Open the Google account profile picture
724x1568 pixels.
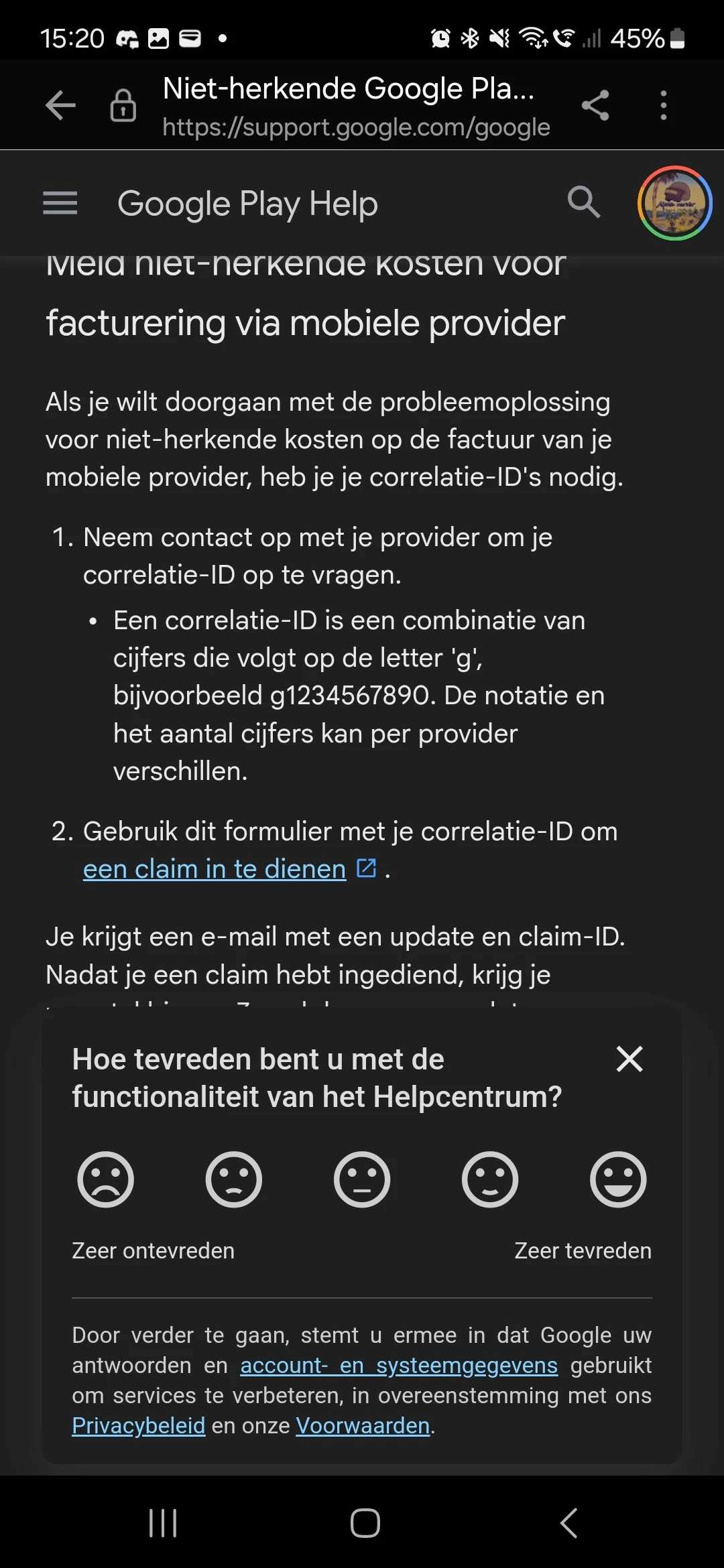tap(674, 203)
